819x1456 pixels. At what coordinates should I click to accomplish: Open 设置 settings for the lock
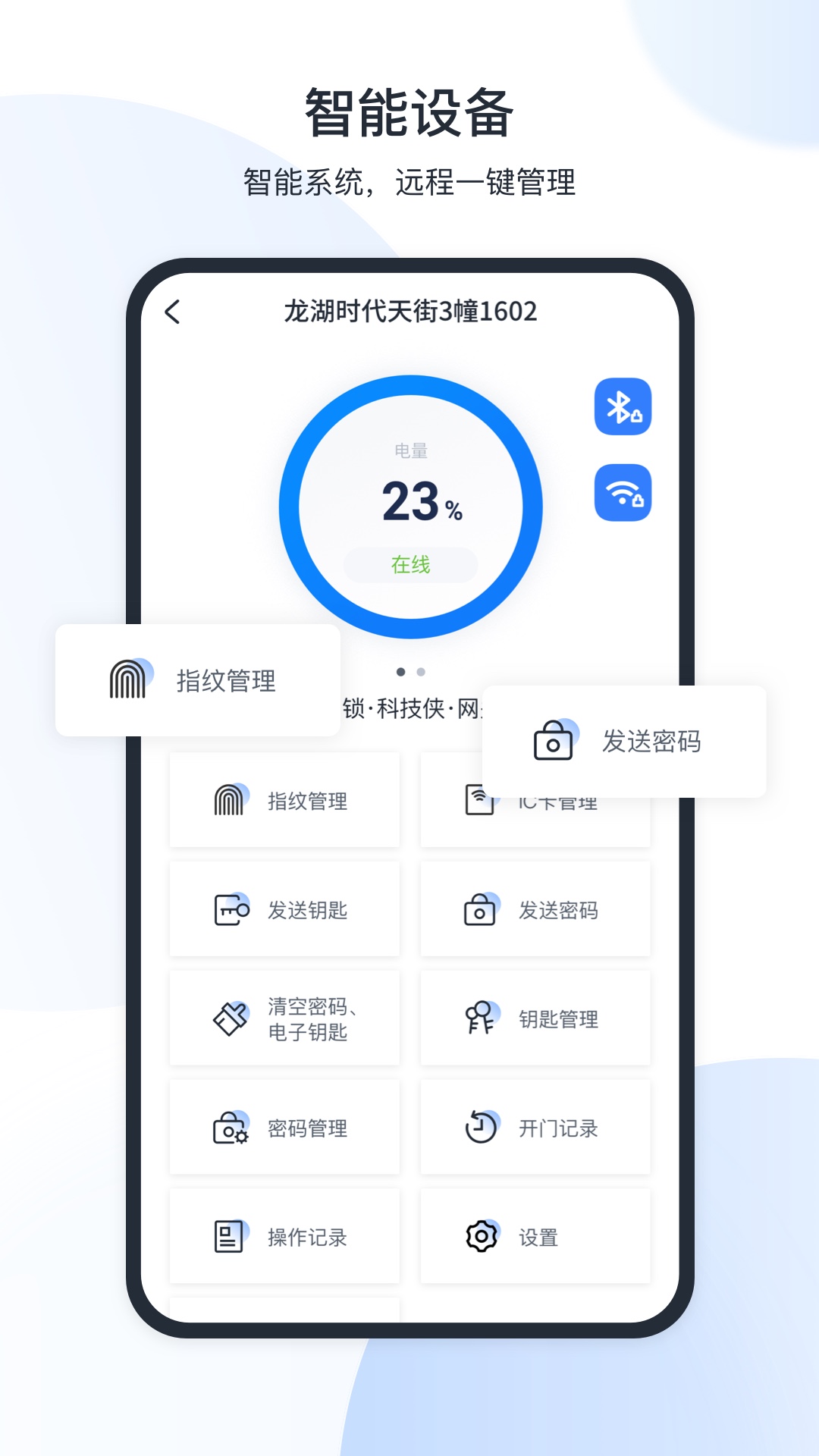click(535, 1237)
